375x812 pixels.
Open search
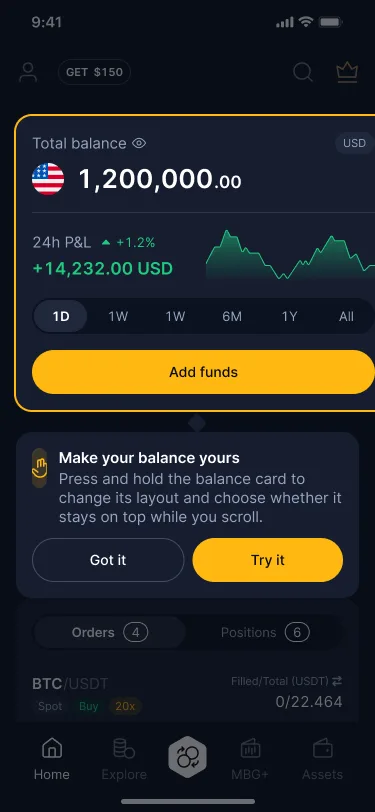click(303, 72)
